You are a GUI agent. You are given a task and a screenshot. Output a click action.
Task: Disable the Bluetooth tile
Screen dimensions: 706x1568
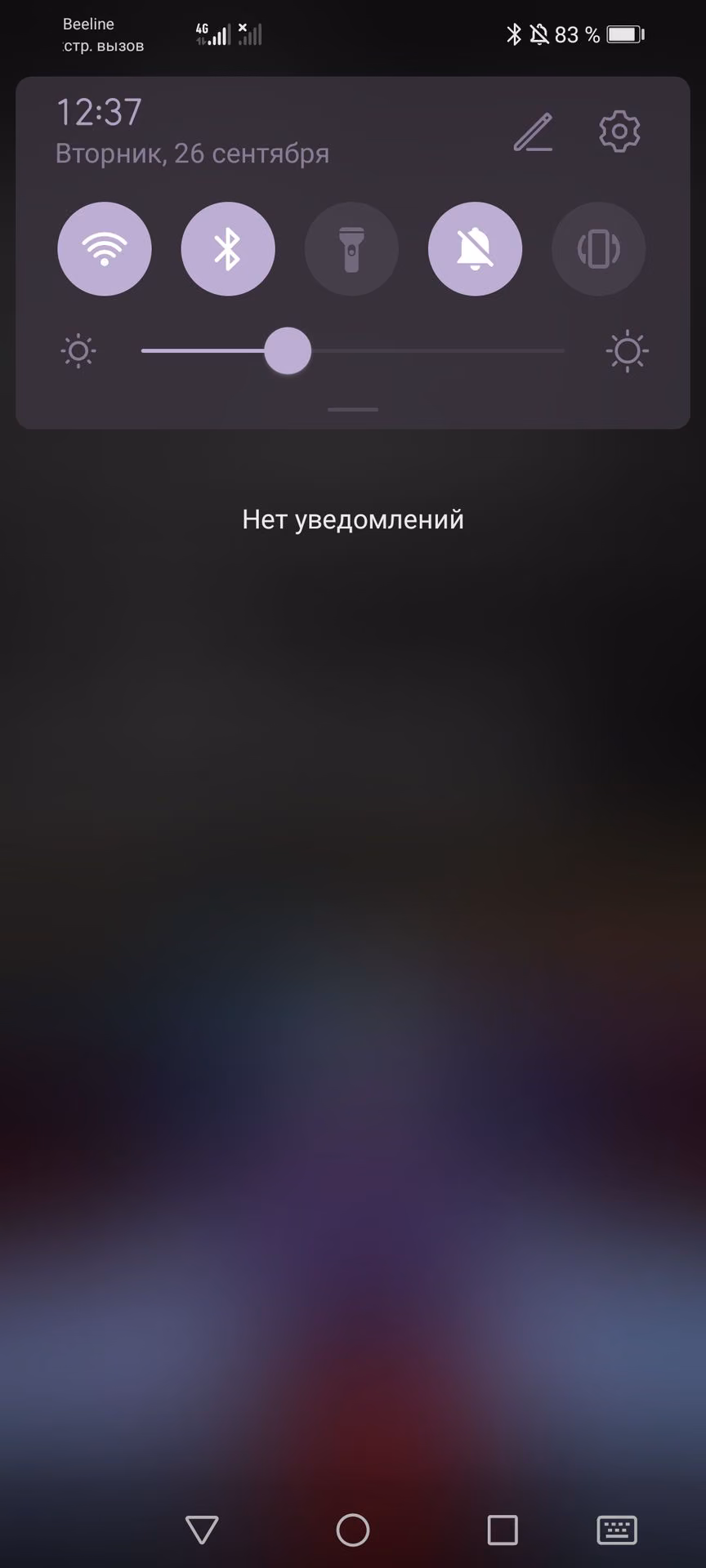[x=228, y=249]
